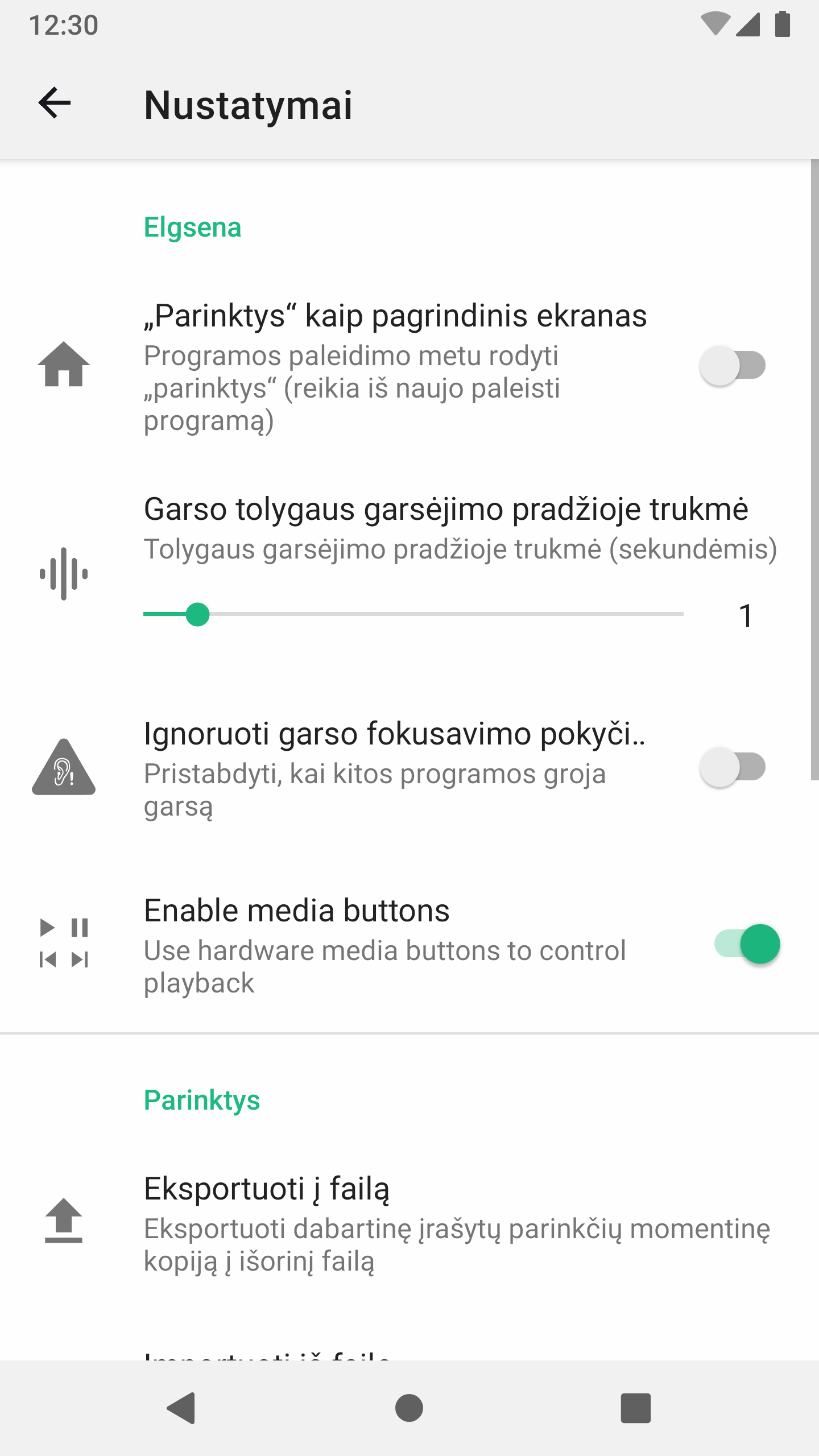
Task: Open Eksportuoti į failą option
Action: pos(409,1223)
